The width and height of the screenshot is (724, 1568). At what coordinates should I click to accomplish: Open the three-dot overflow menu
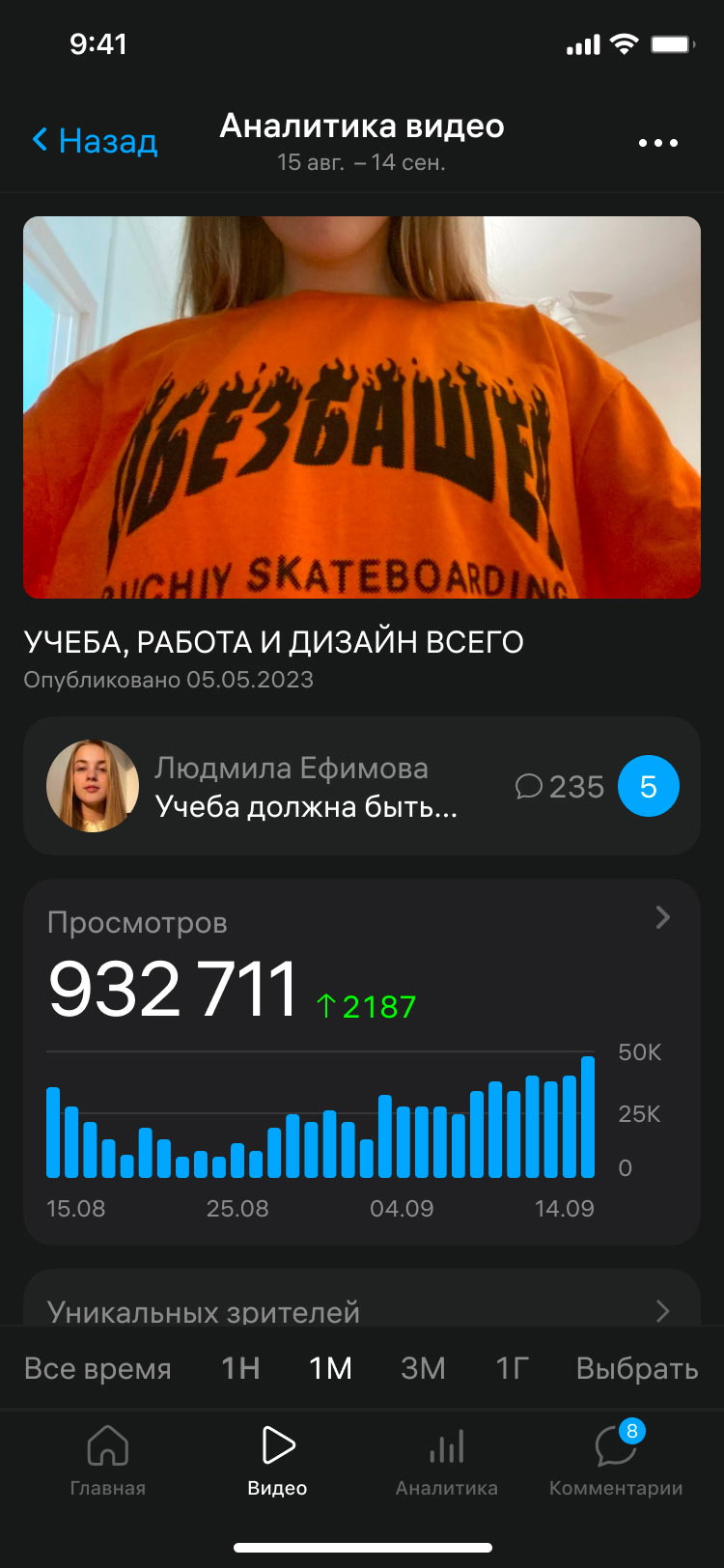pyautogui.click(x=658, y=143)
